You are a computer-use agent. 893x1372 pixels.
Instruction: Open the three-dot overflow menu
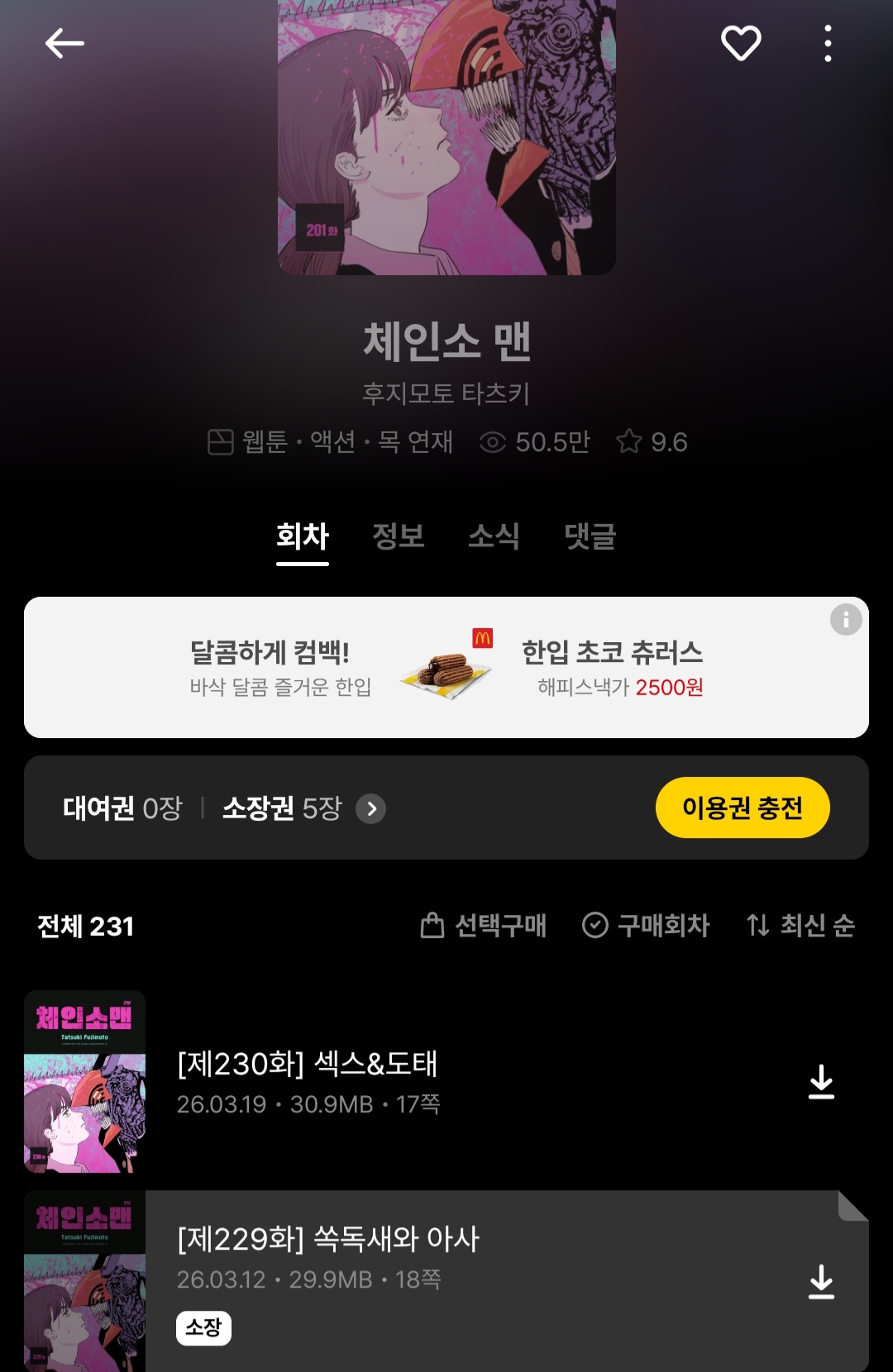point(828,43)
